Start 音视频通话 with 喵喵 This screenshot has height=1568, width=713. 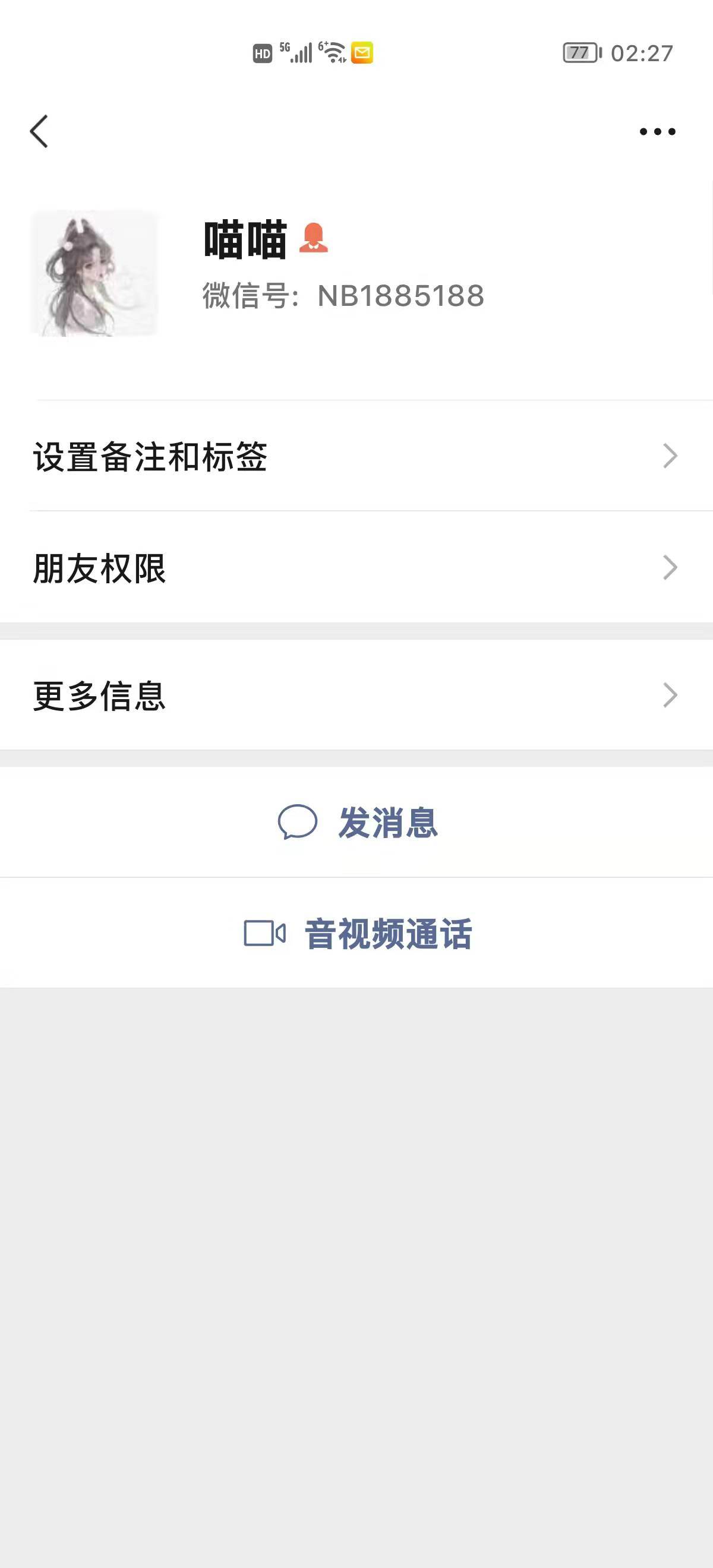(x=358, y=934)
